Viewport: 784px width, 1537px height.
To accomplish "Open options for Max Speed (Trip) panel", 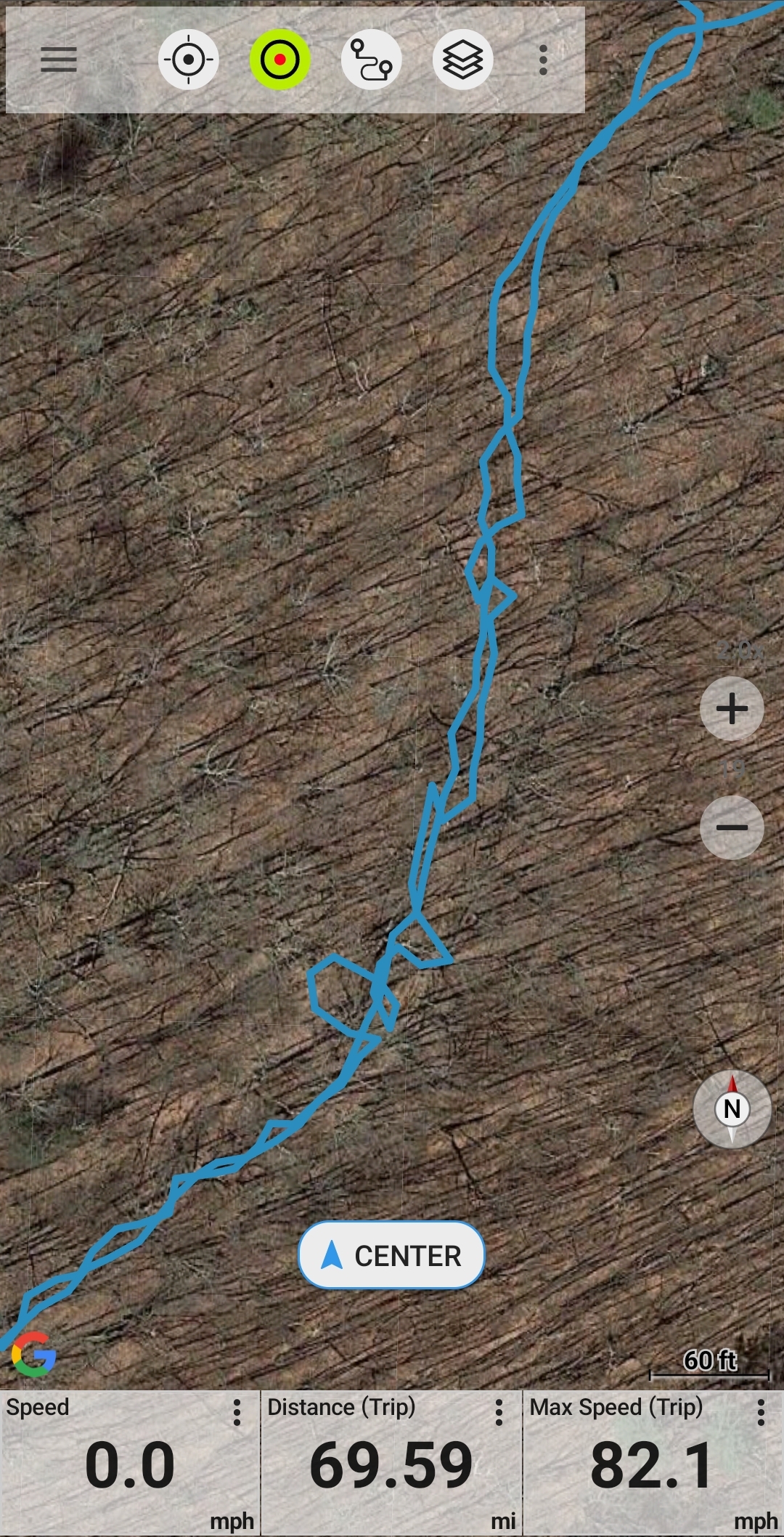I will pos(761,1412).
